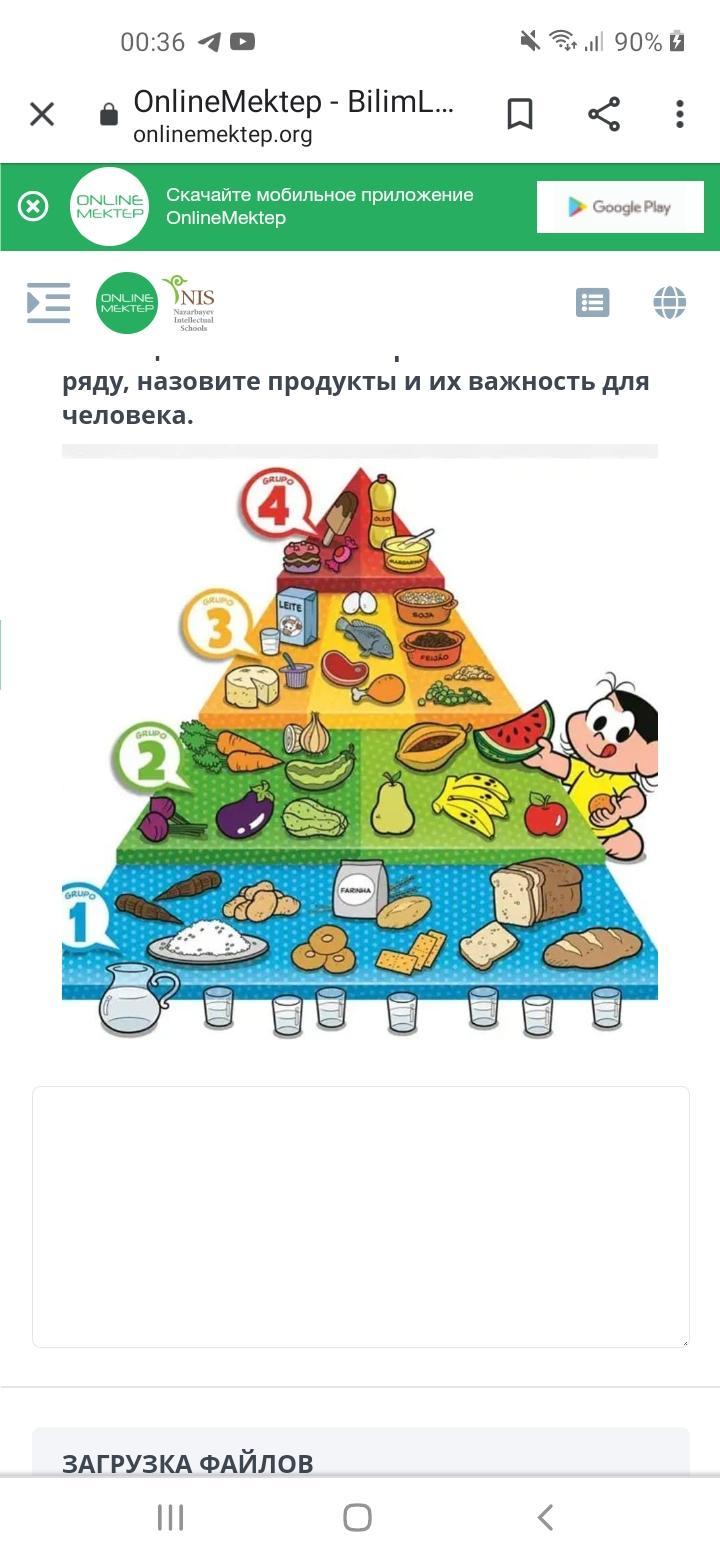Go to OnlineMektep home via its logo
Screen dimensions: 720x1560
[127, 302]
